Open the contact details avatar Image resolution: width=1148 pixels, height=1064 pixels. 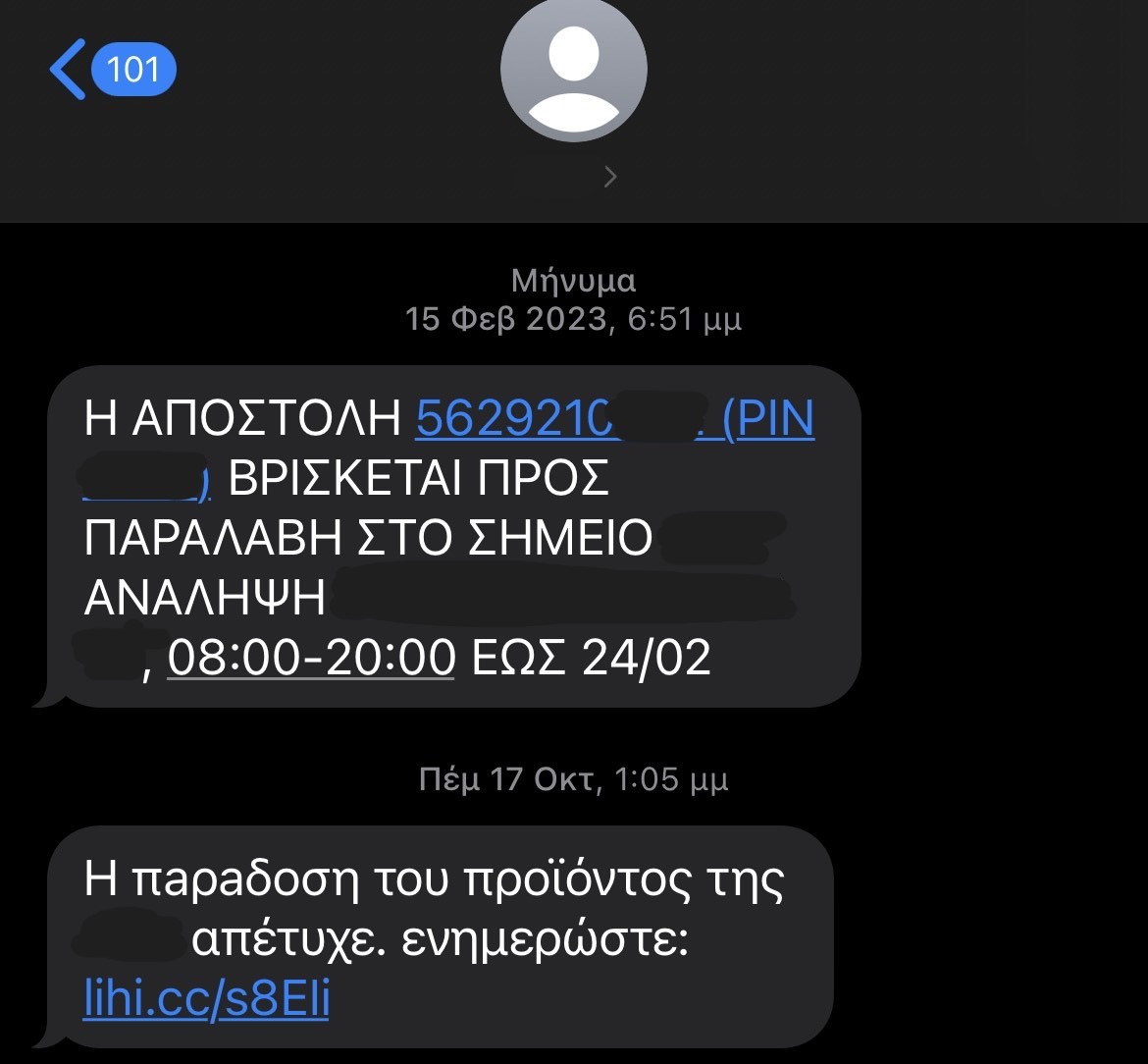pos(573,70)
